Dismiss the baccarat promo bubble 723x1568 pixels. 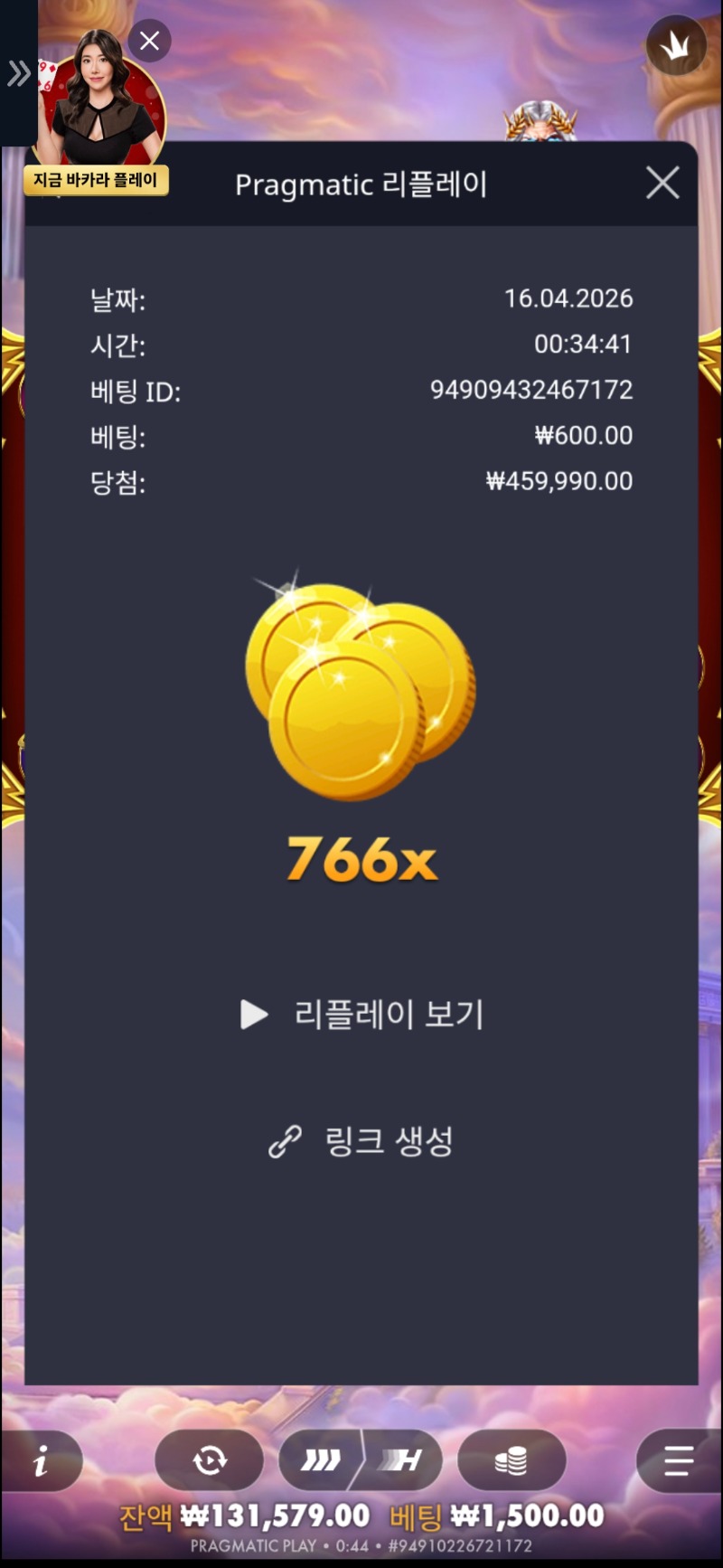click(x=150, y=41)
